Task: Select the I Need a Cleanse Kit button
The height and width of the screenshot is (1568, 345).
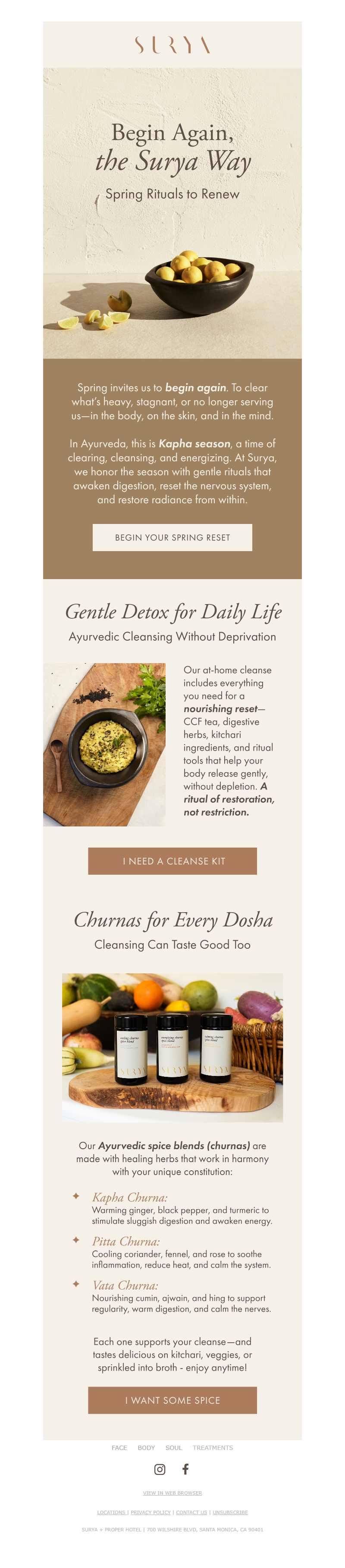Action: (172, 860)
